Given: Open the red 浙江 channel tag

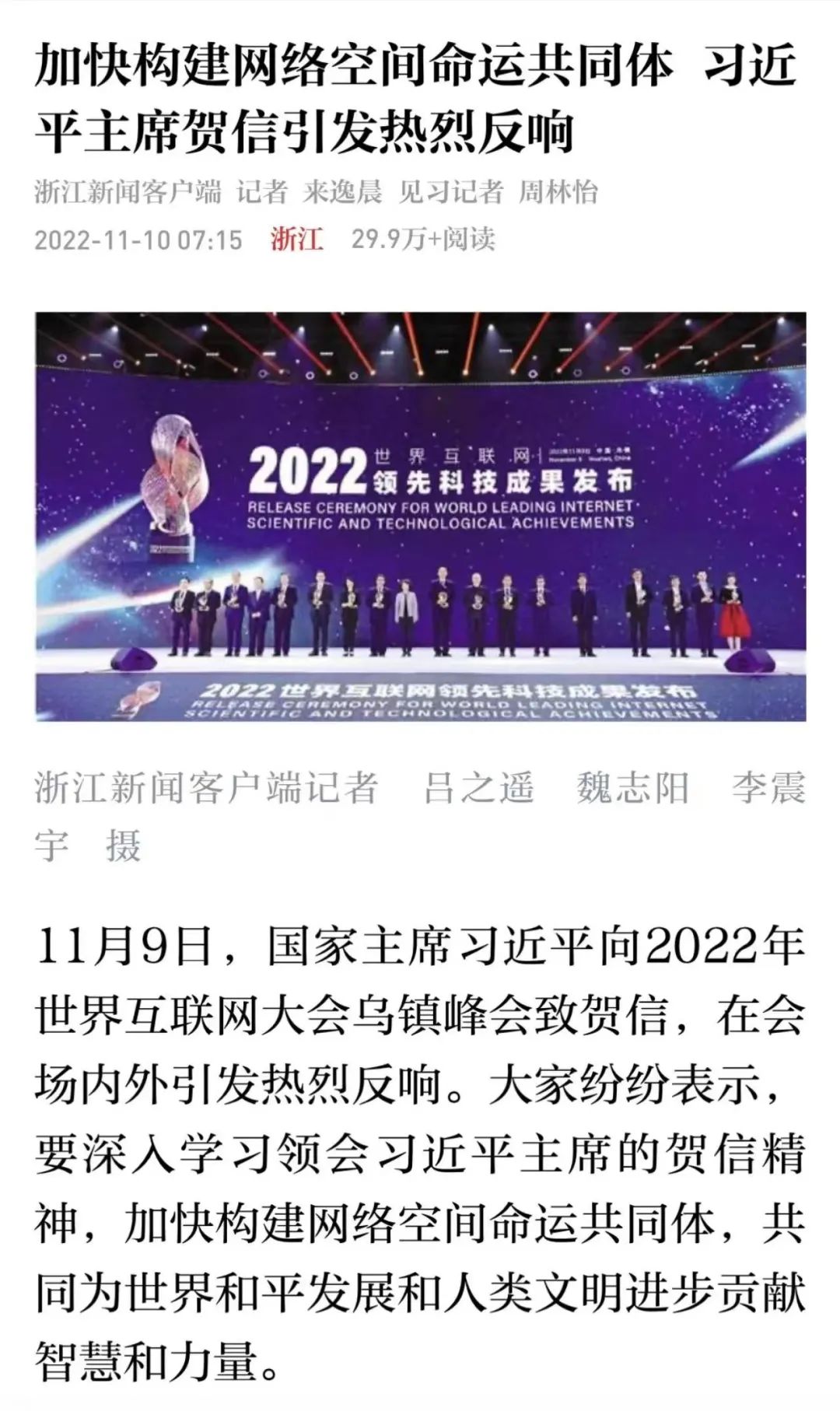Looking at the screenshot, I should (296, 239).
